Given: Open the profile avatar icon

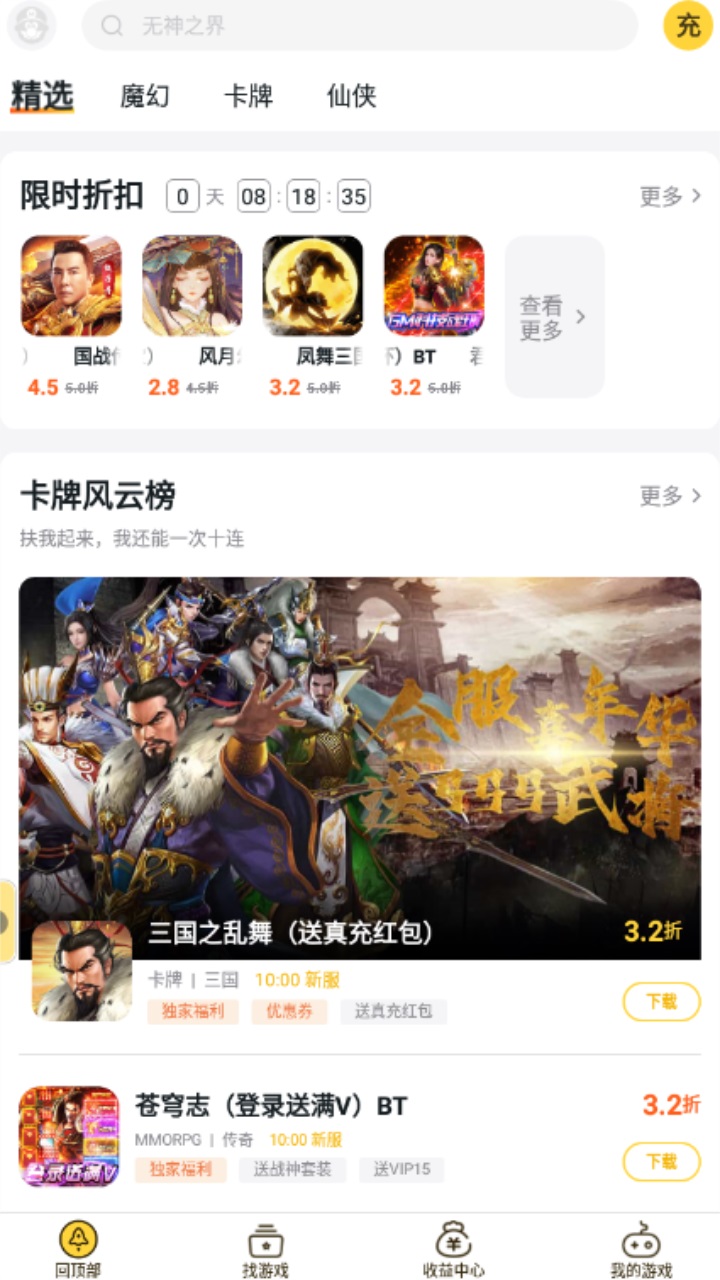Looking at the screenshot, I should click(31, 26).
